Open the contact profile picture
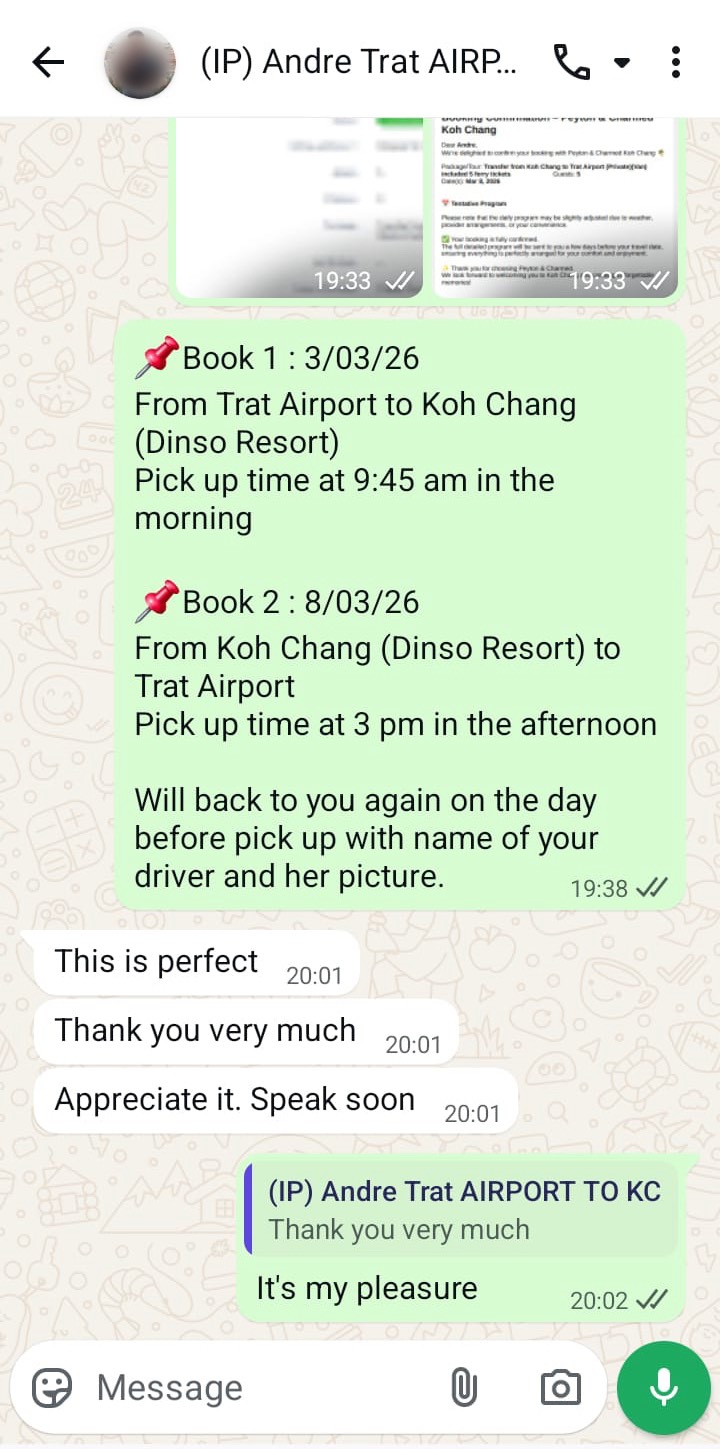720x1449 pixels. [140, 63]
